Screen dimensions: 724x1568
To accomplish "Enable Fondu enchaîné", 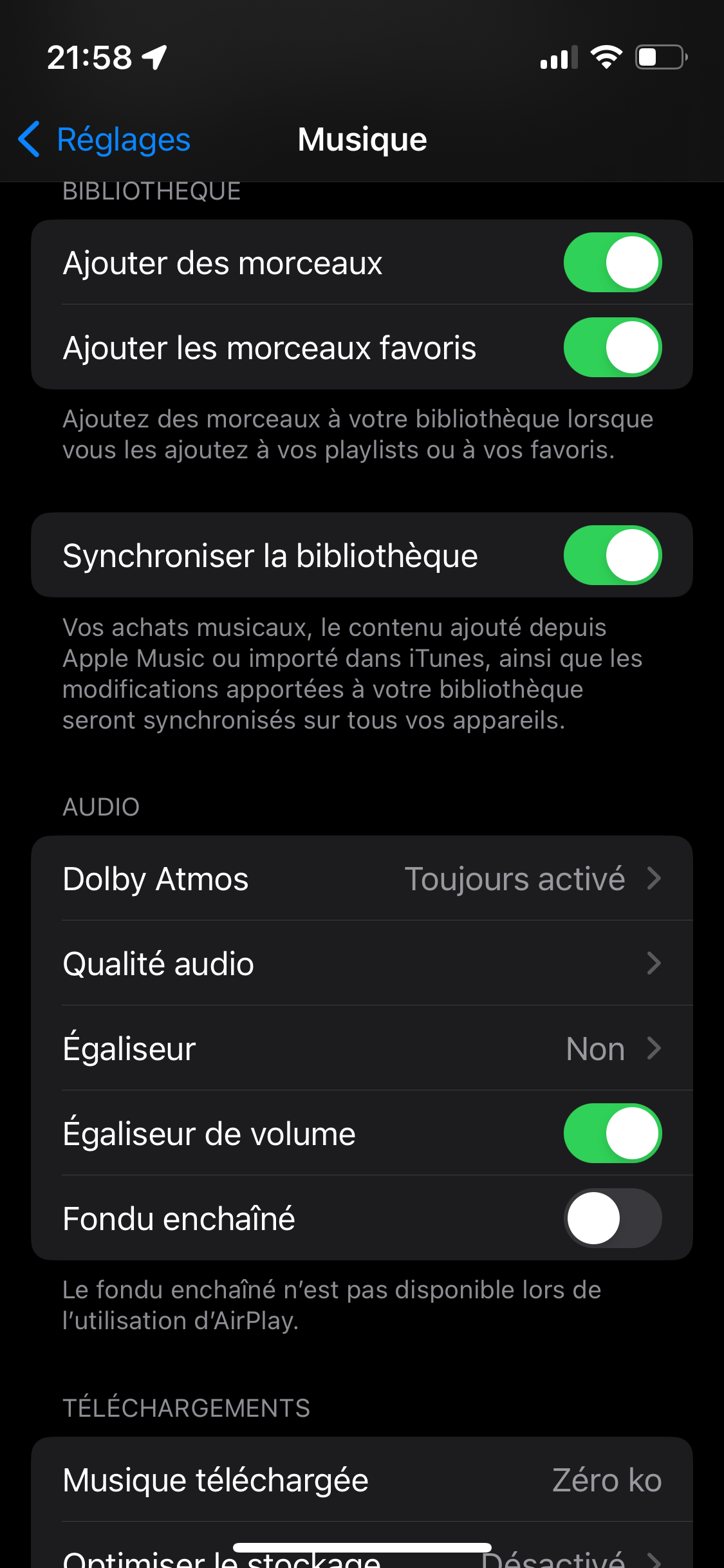I will (612, 1218).
